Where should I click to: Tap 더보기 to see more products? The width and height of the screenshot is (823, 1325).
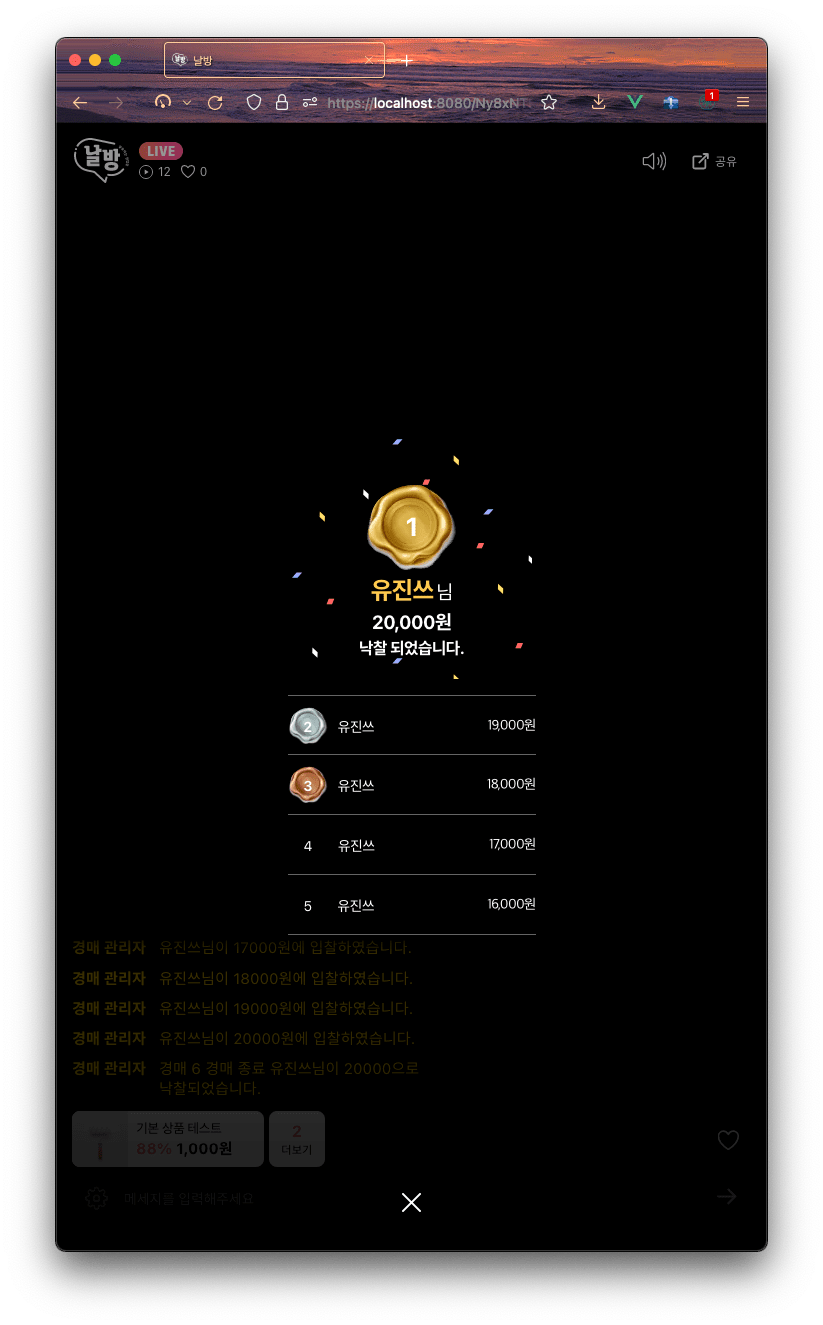pos(296,1138)
